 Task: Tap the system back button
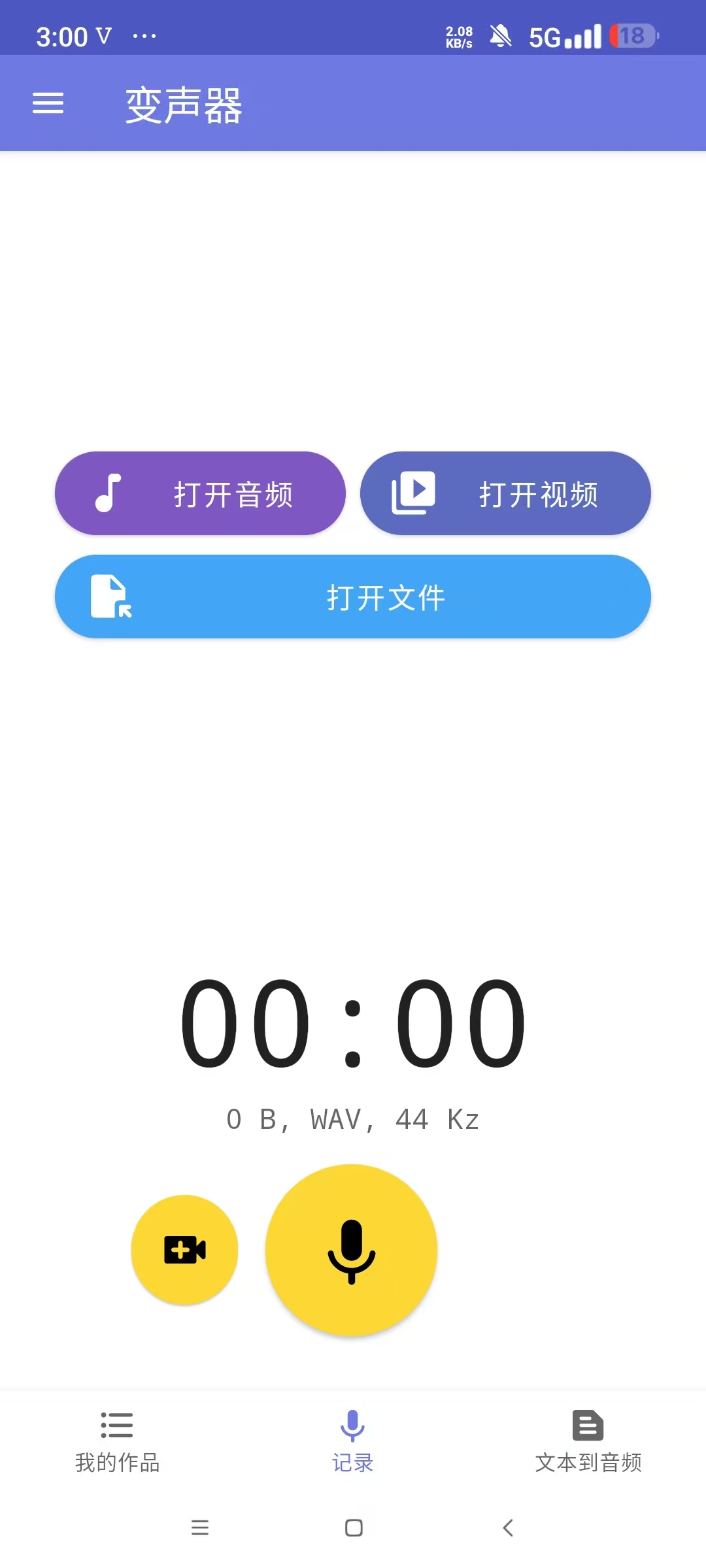(508, 1527)
